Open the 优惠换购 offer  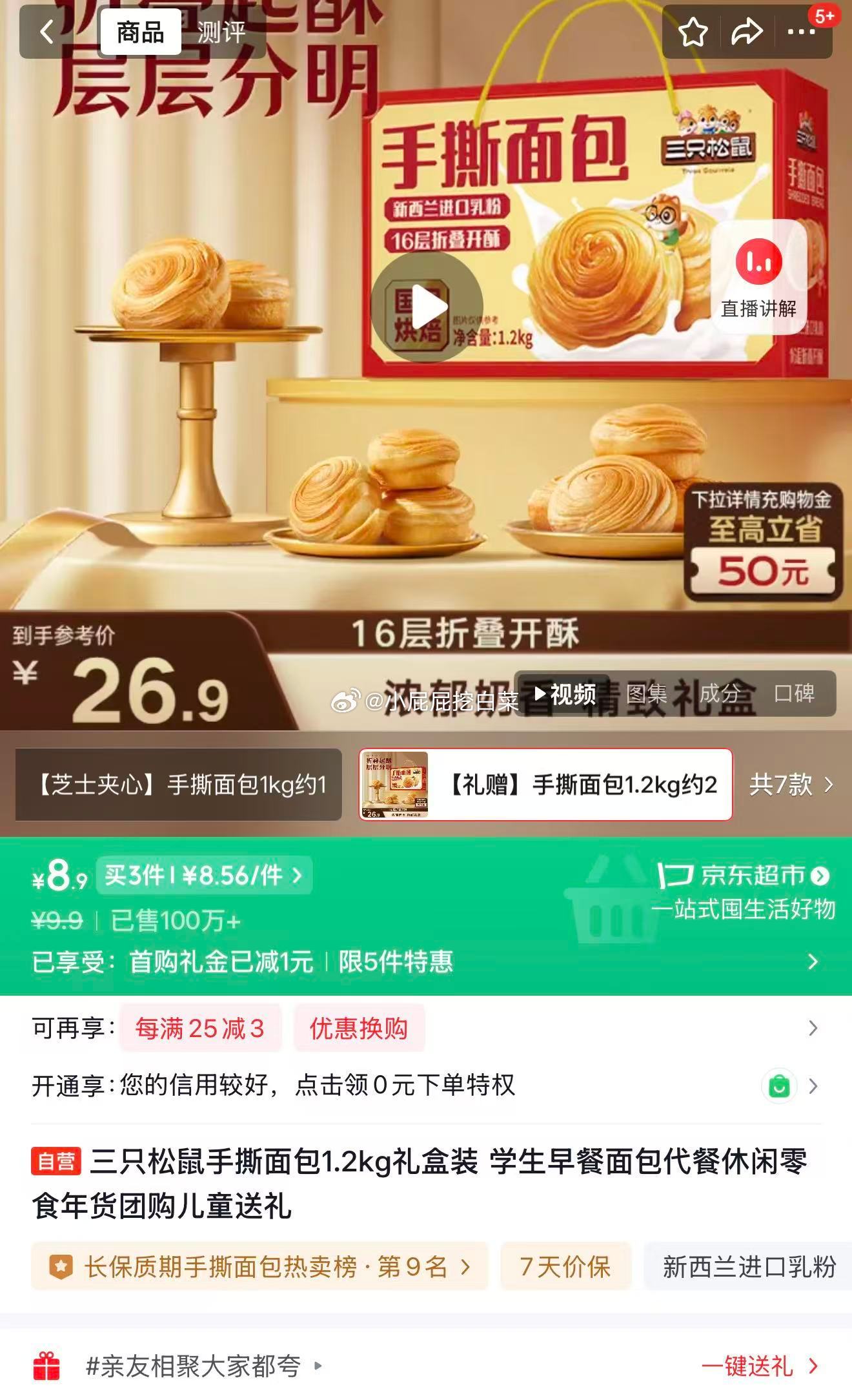pos(359,1028)
